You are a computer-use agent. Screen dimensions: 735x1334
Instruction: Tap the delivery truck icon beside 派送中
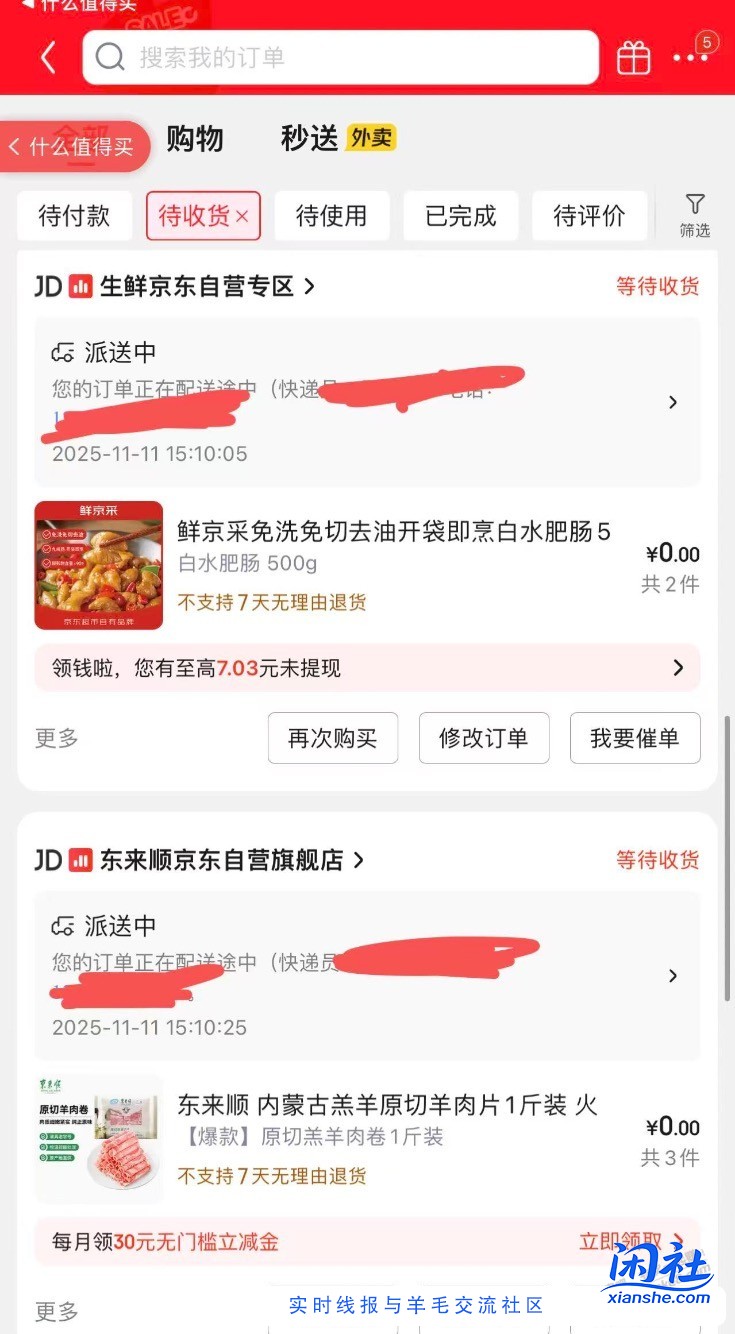pyautogui.click(x=65, y=352)
